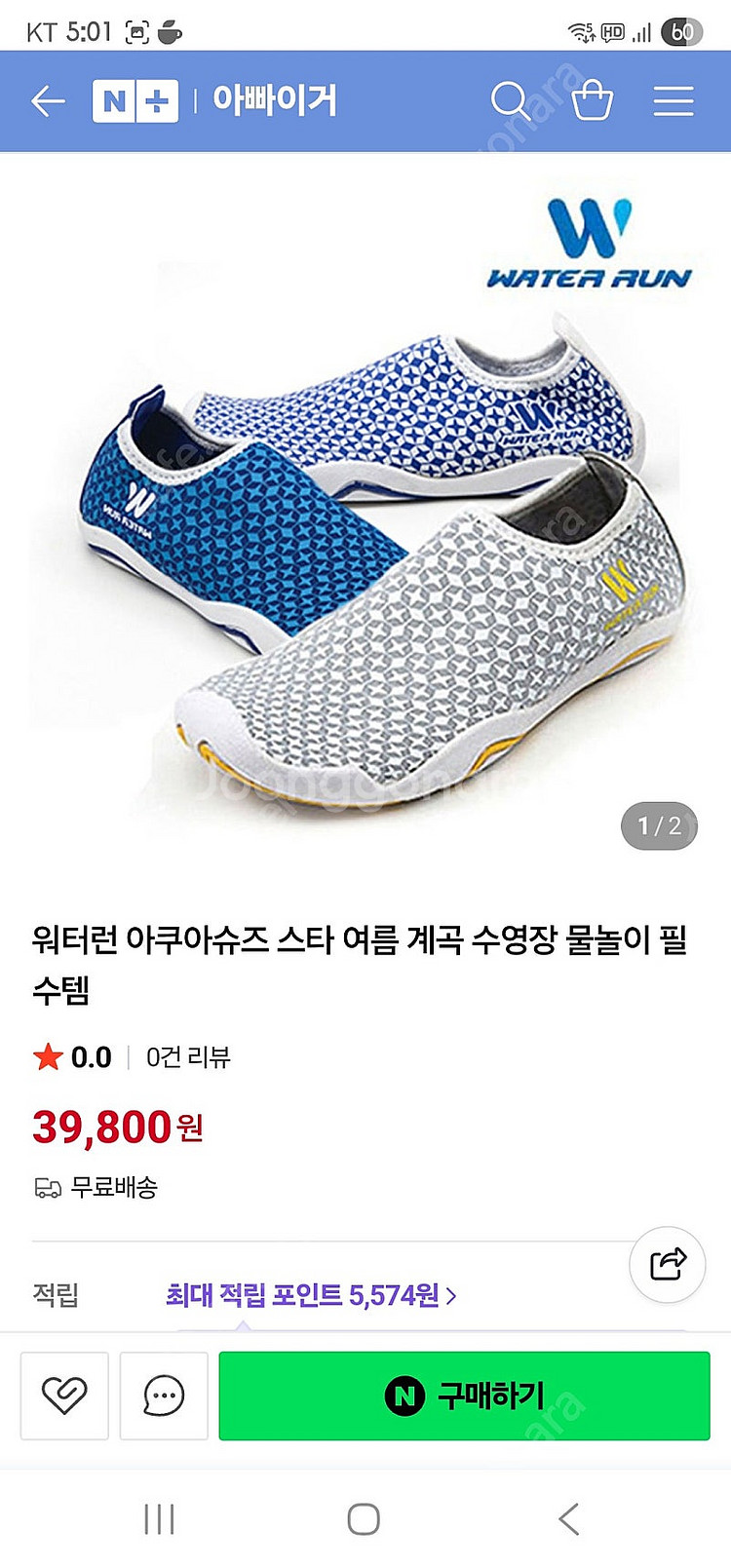Open the 아빠이거 store home
The width and height of the screenshot is (731, 1568).
(275, 100)
